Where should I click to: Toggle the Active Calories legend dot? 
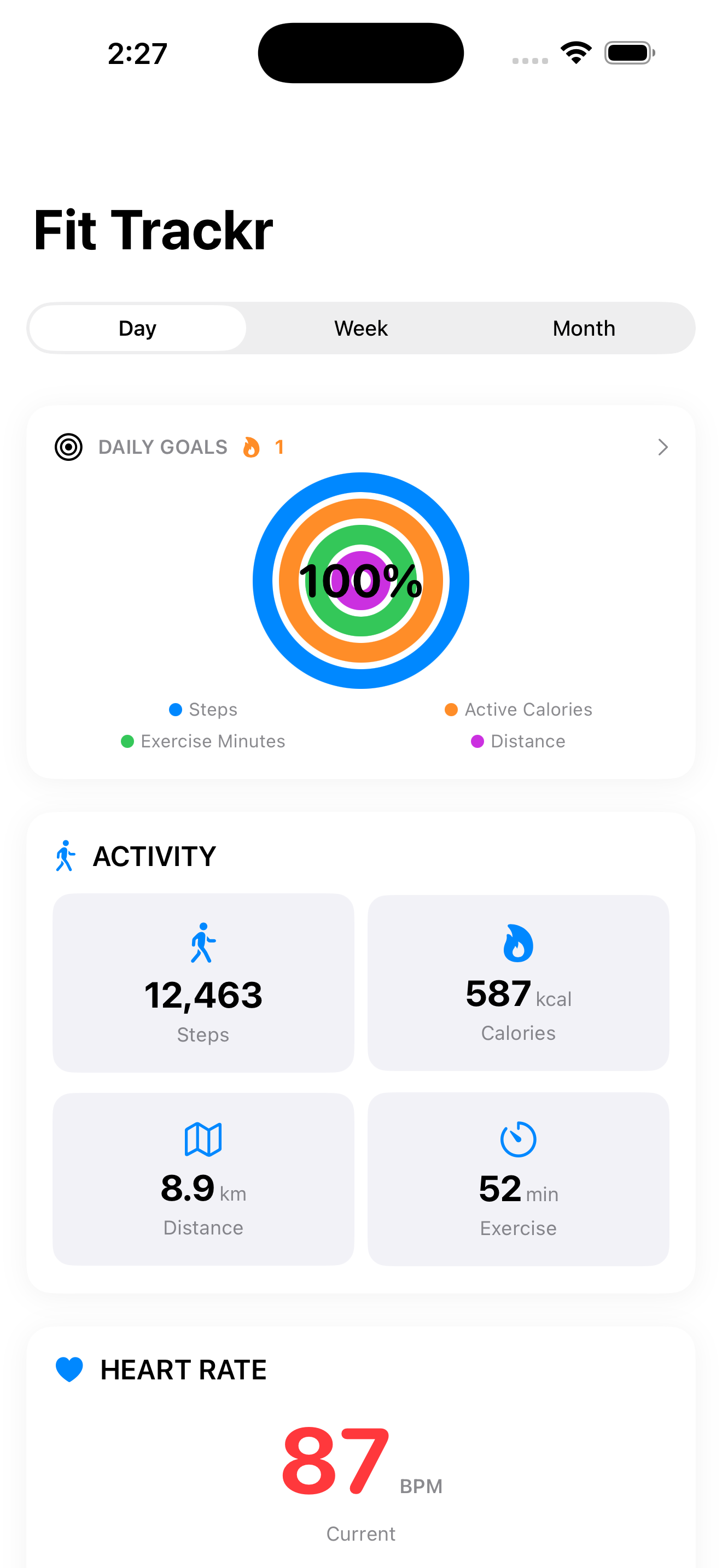click(x=451, y=709)
